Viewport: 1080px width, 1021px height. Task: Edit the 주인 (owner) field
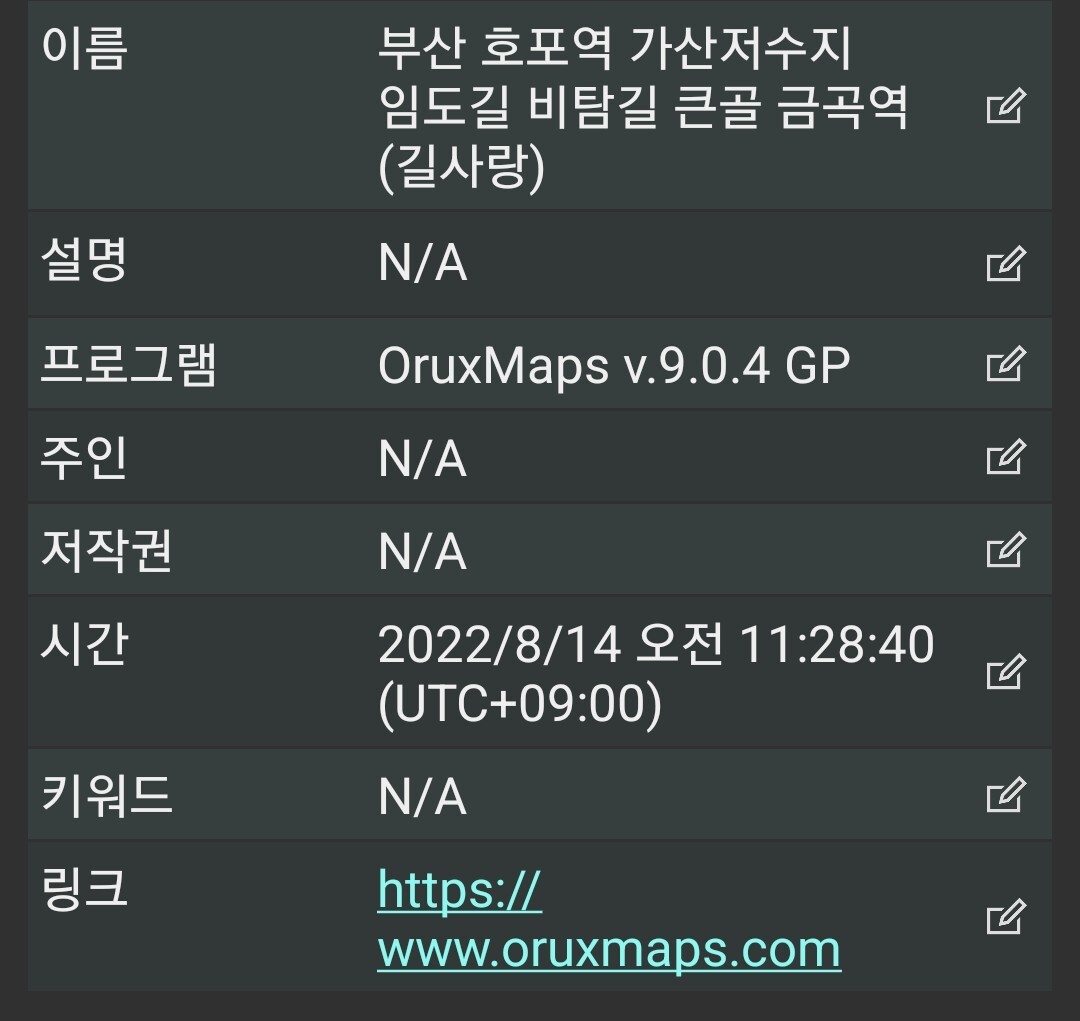pyautogui.click(x=1006, y=457)
